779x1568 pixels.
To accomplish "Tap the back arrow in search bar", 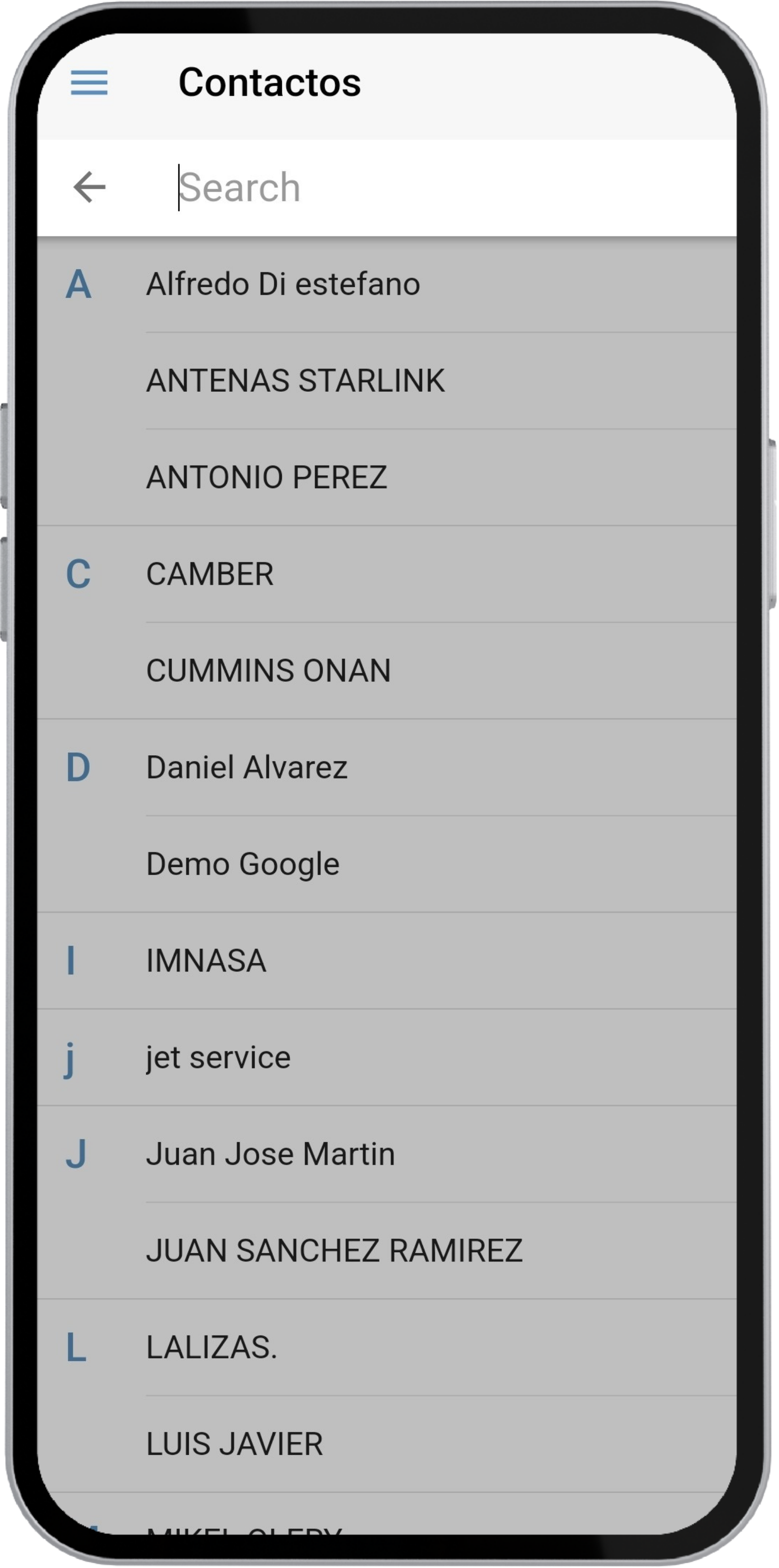I will tap(90, 187).
